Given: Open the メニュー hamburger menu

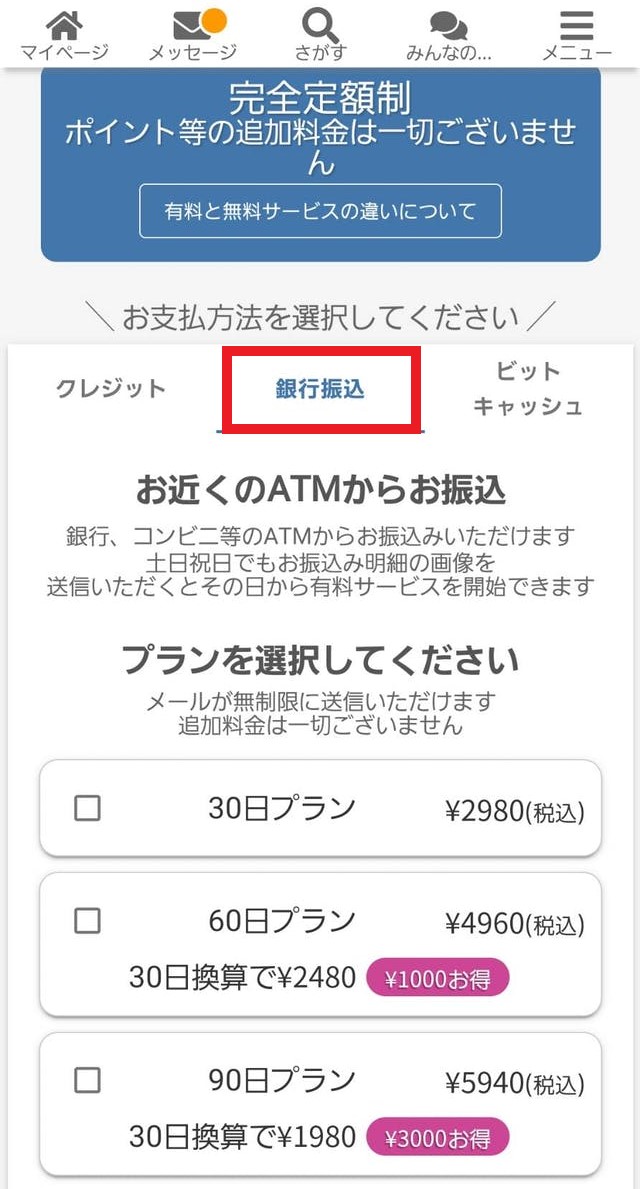Looking at the screenshot, I should coord(577,35).
